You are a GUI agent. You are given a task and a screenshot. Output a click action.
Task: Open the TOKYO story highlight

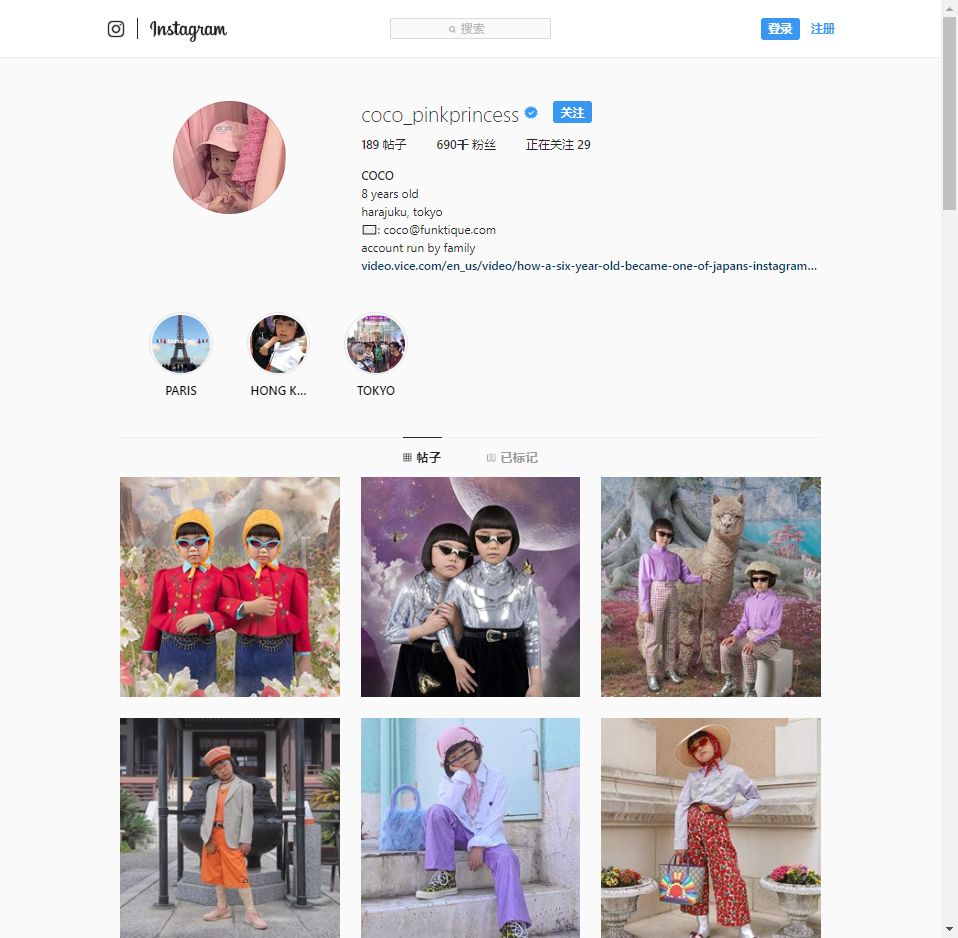pos(375,344)
